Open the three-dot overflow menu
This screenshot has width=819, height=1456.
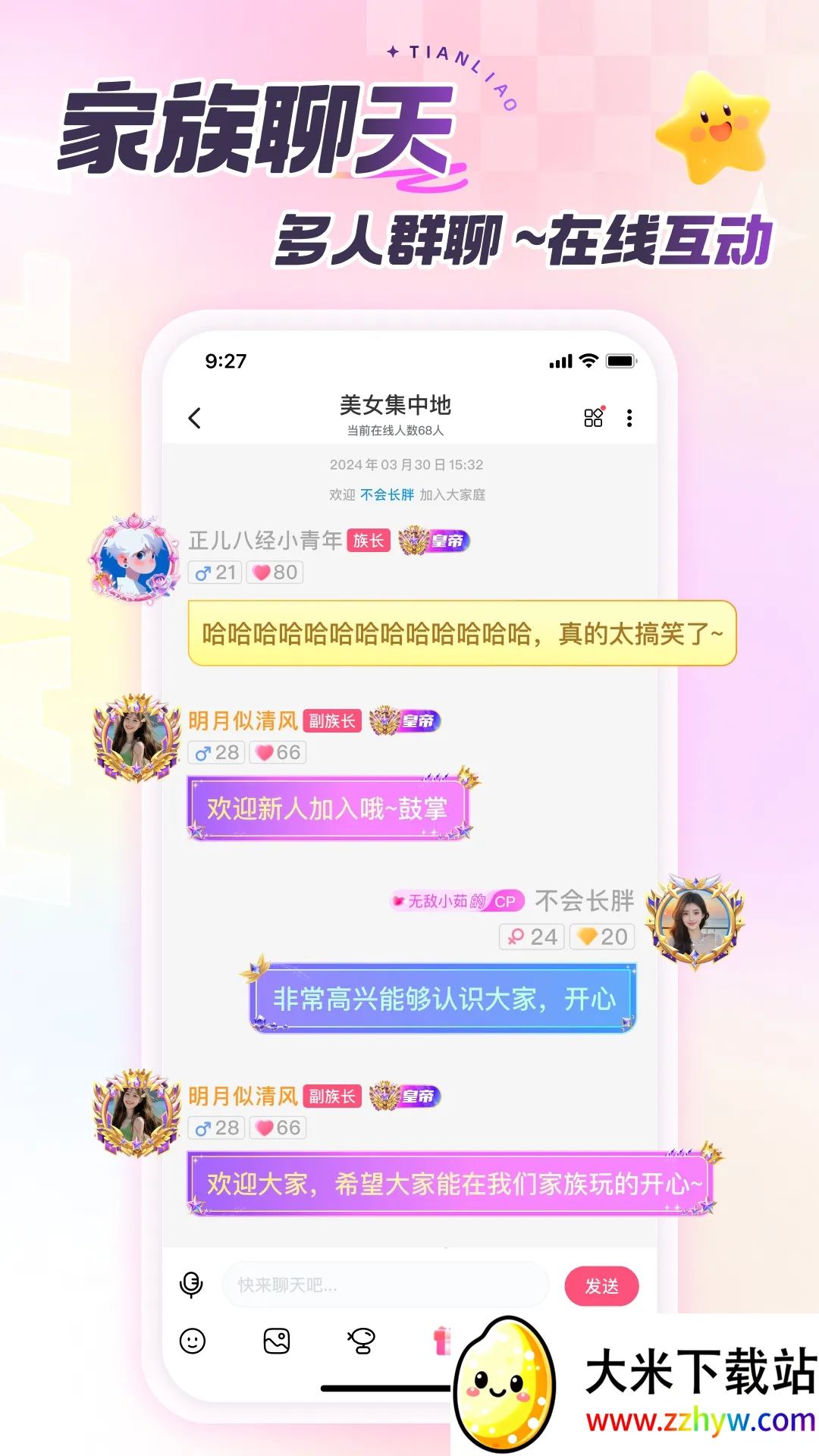629,418
